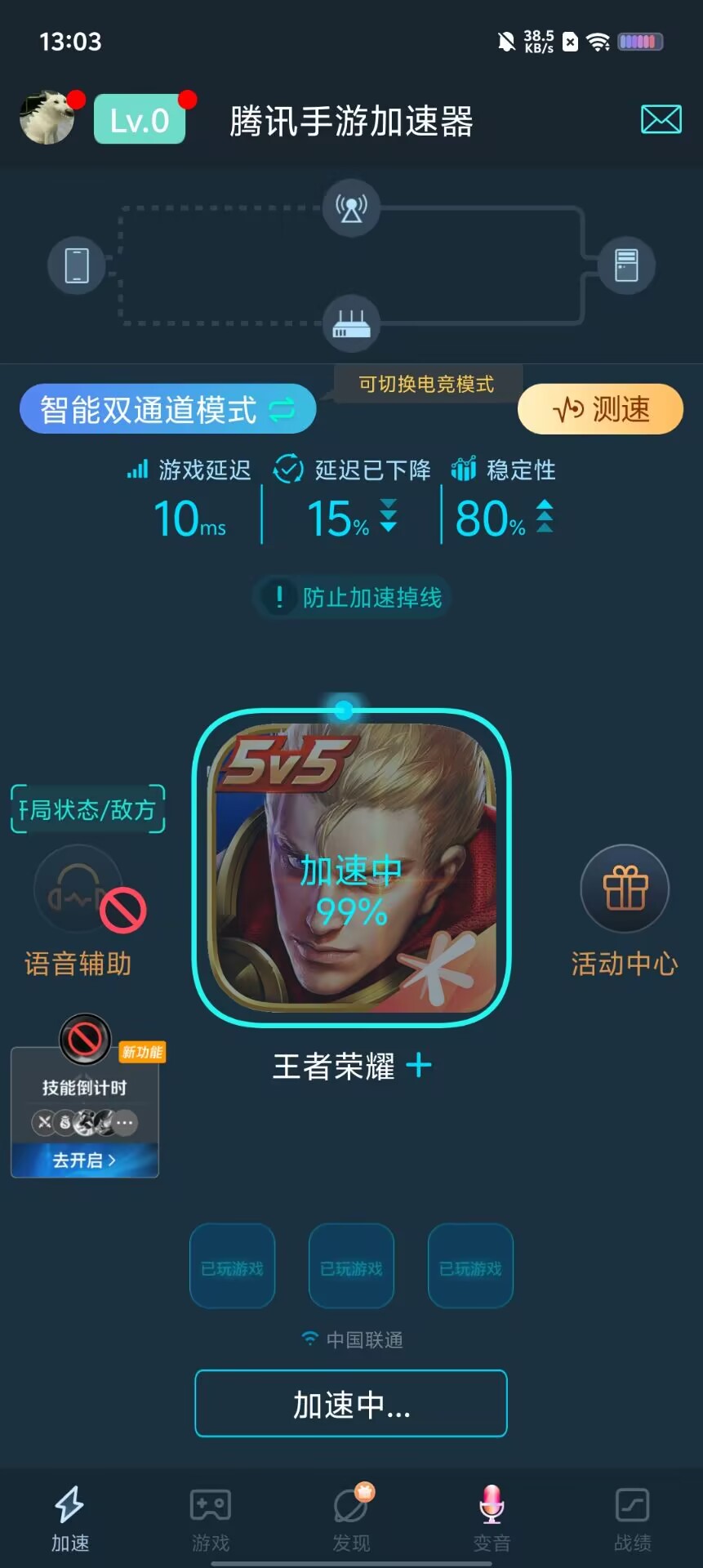Image resolution: width=703 pixels, height=1568 pixels.
Task: Switch to the 发现 tab
Action: point(351,1519)
